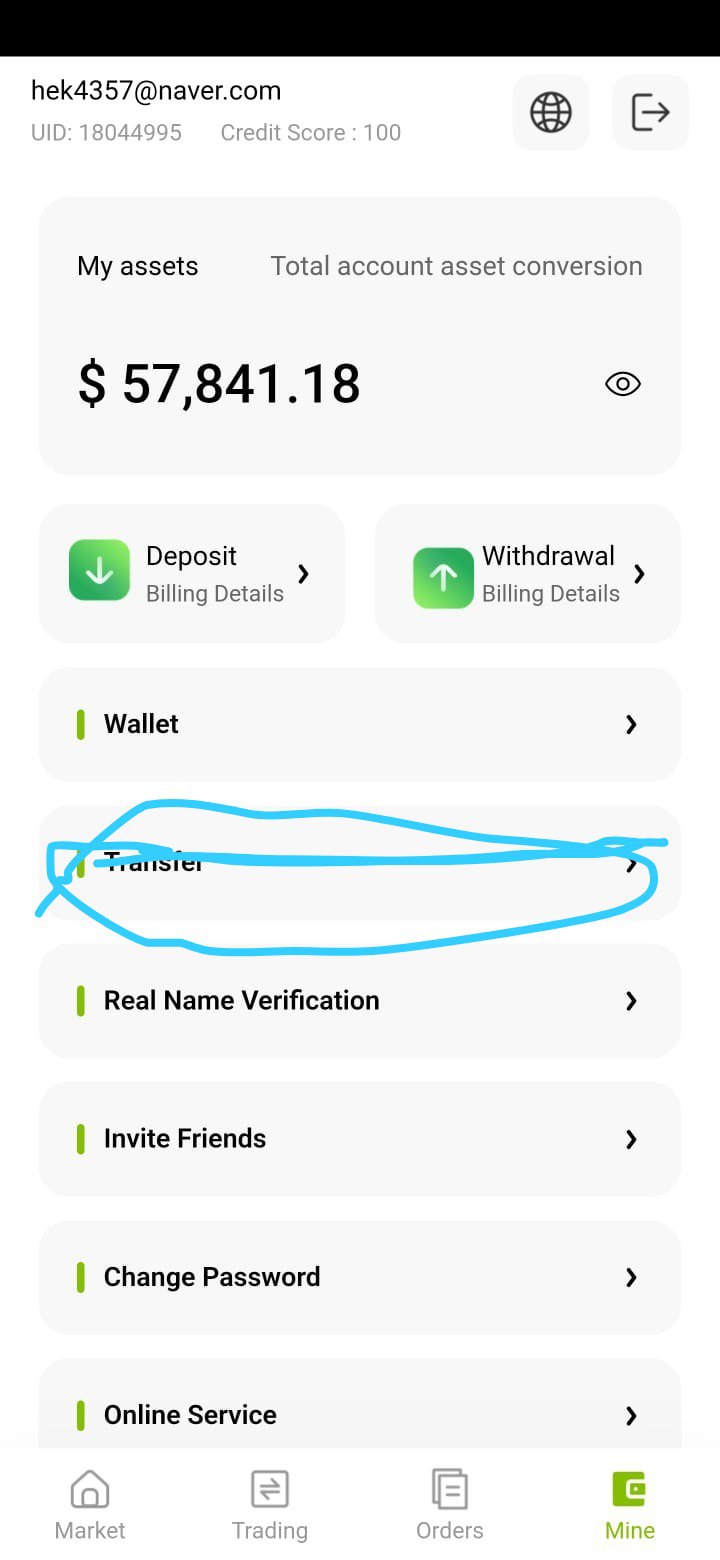Open Real Name Verification
Image resolution: width=720 pixels, height=1560 pixels.
click(x=360, y=1000)
